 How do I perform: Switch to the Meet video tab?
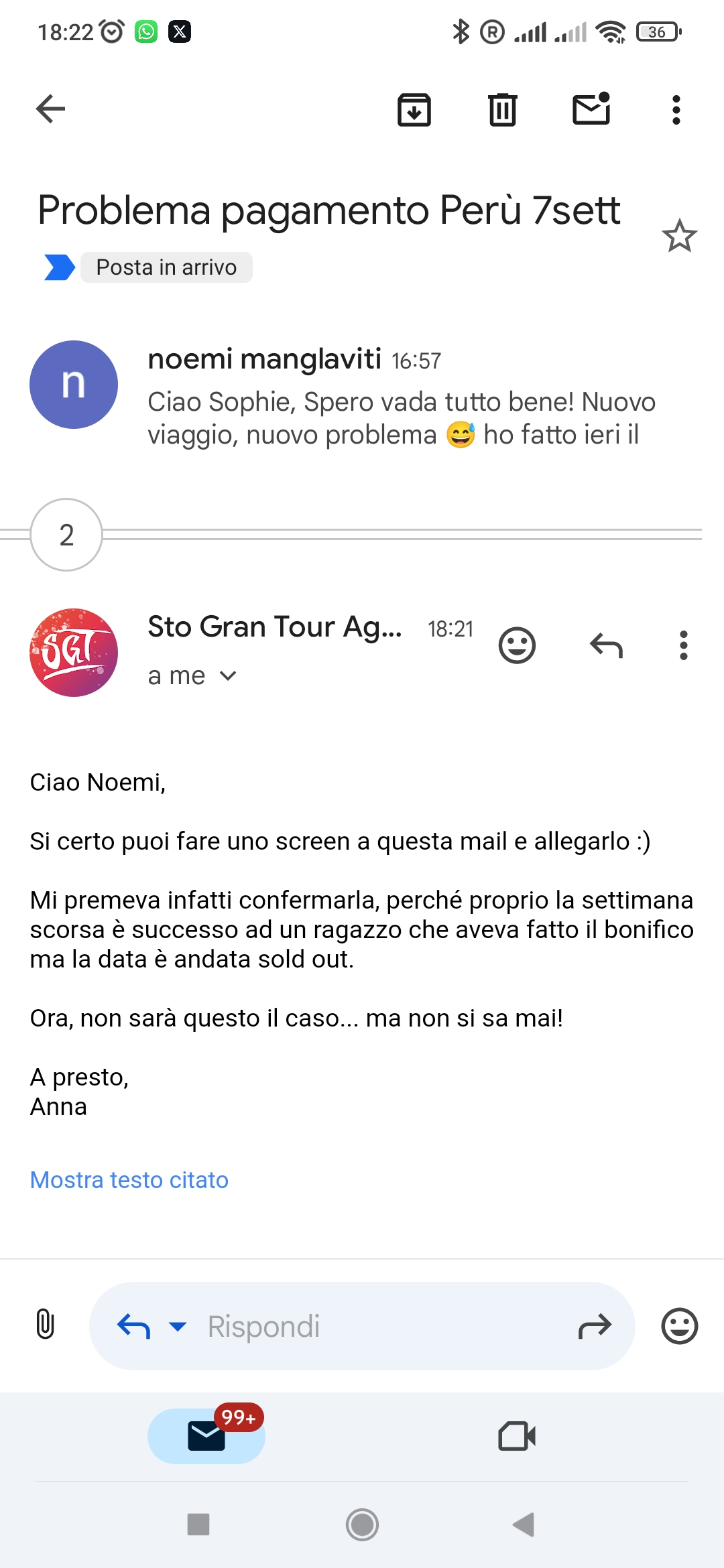coord(517,1436)
